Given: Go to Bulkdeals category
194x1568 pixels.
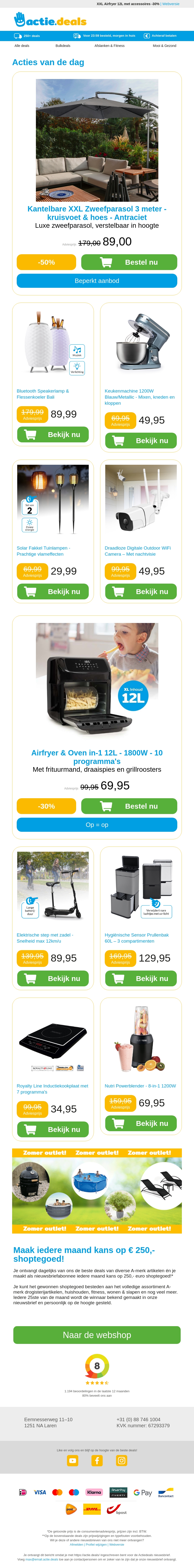Looking at the screenshot, I should pos(63,46).
